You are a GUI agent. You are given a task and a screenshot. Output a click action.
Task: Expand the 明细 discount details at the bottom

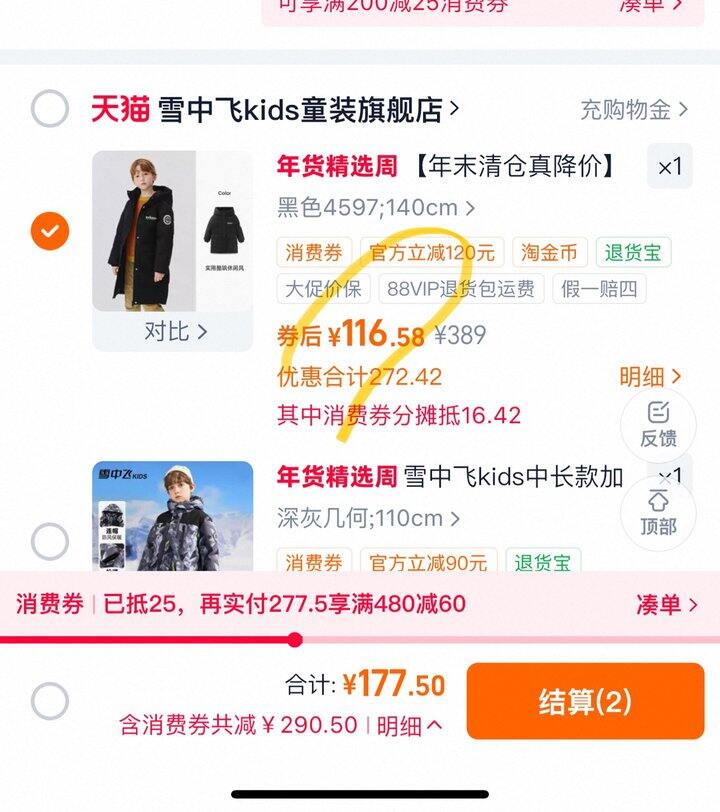[x=409, y=726]
